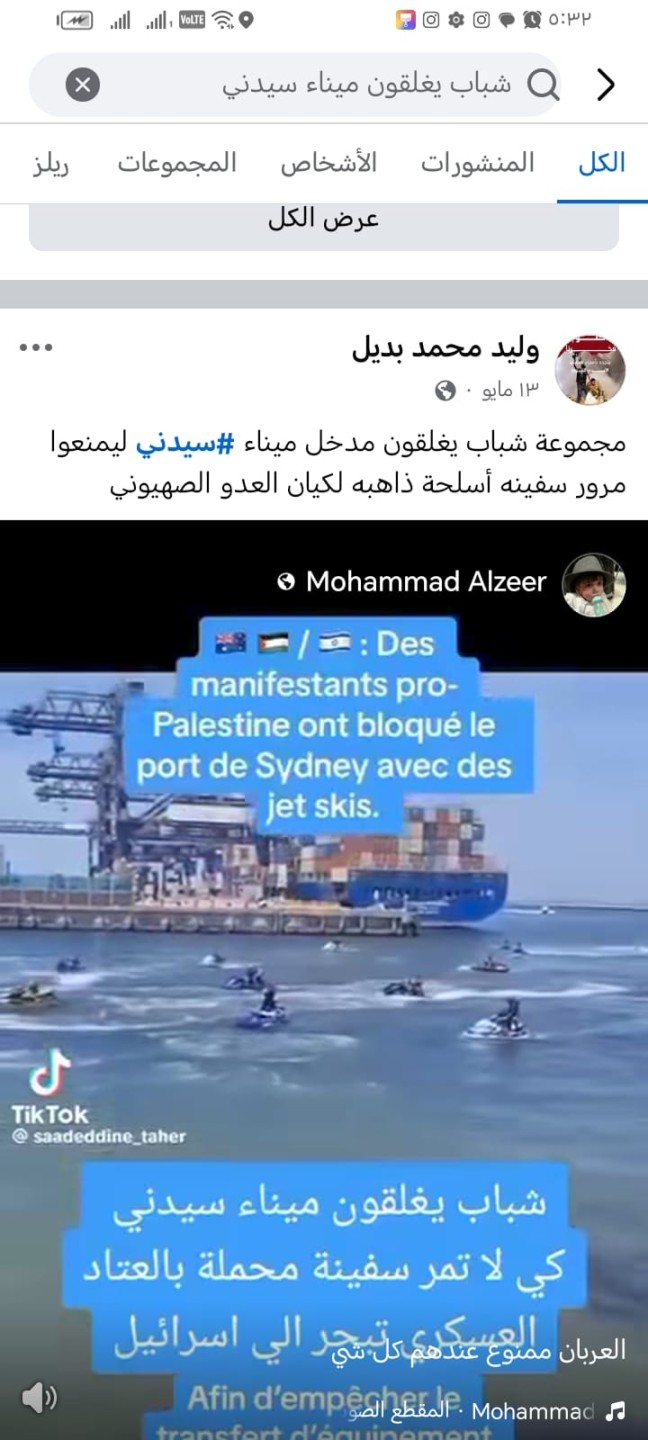
Task: Open post options three-dots menu
Action: 36,348
